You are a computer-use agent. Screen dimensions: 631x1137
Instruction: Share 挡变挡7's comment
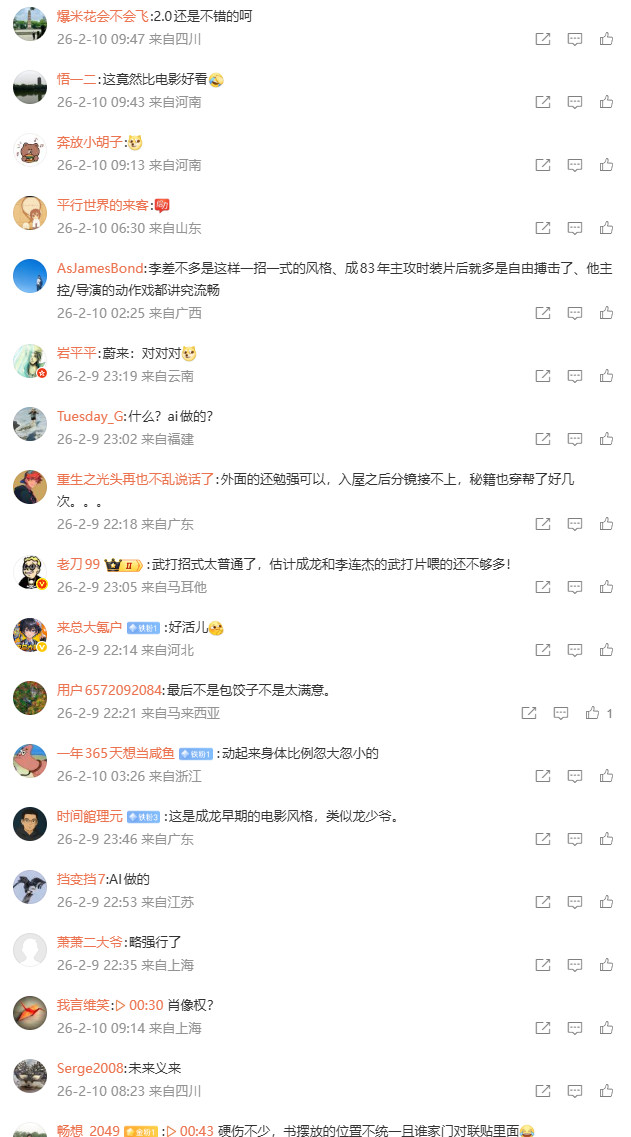pos(543,902)
